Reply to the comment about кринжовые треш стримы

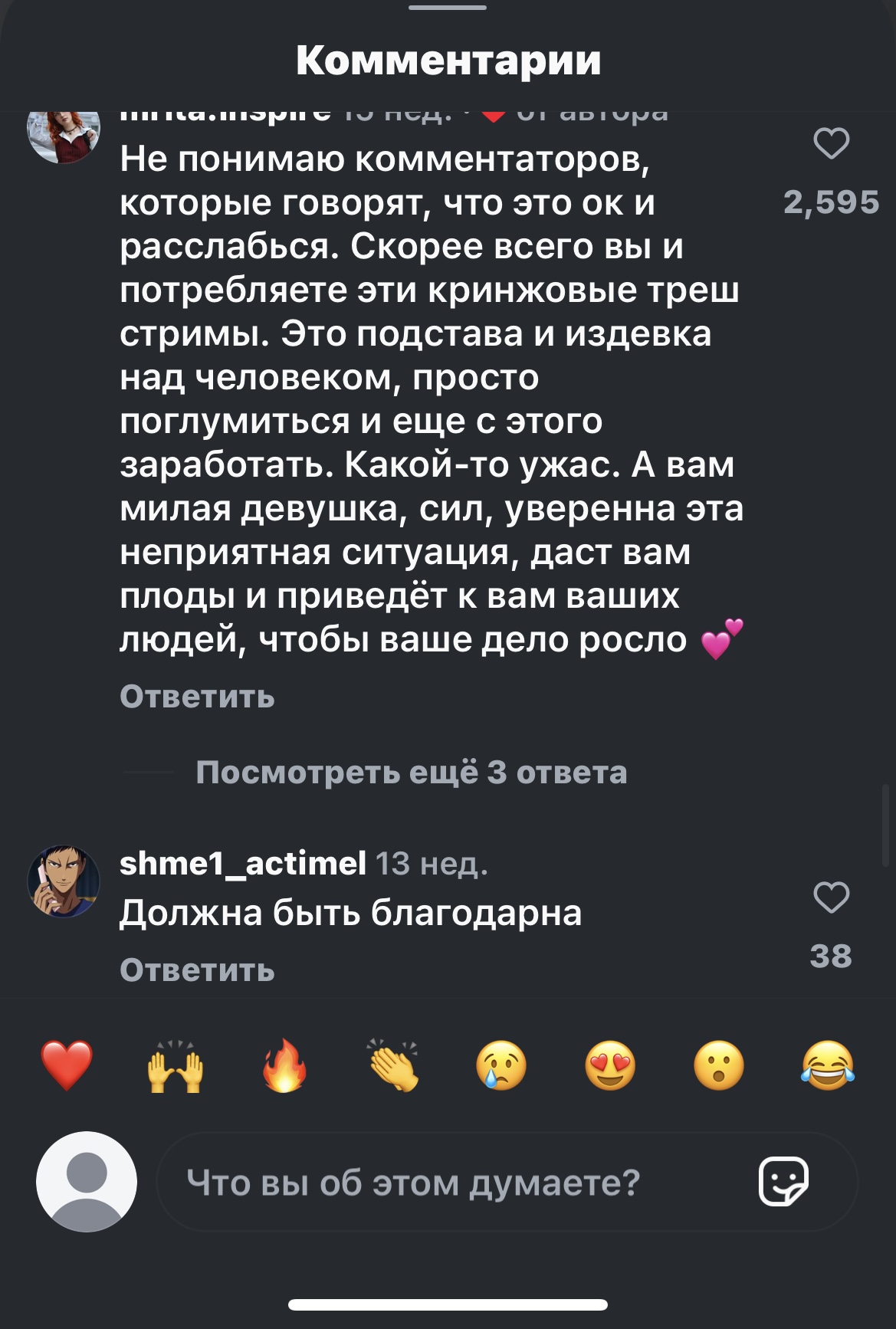click(197, 697)
